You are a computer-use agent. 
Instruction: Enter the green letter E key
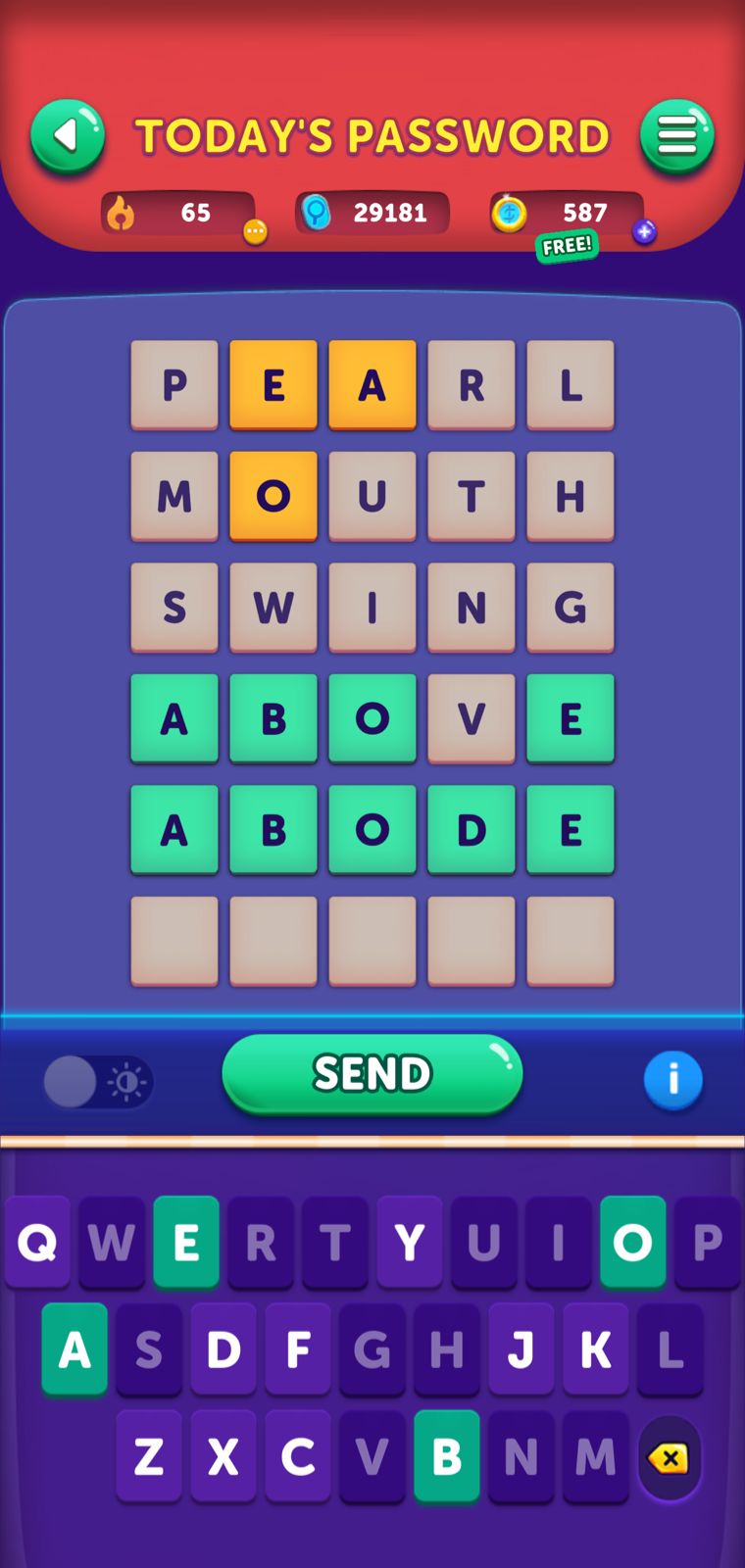point(186,1243)
